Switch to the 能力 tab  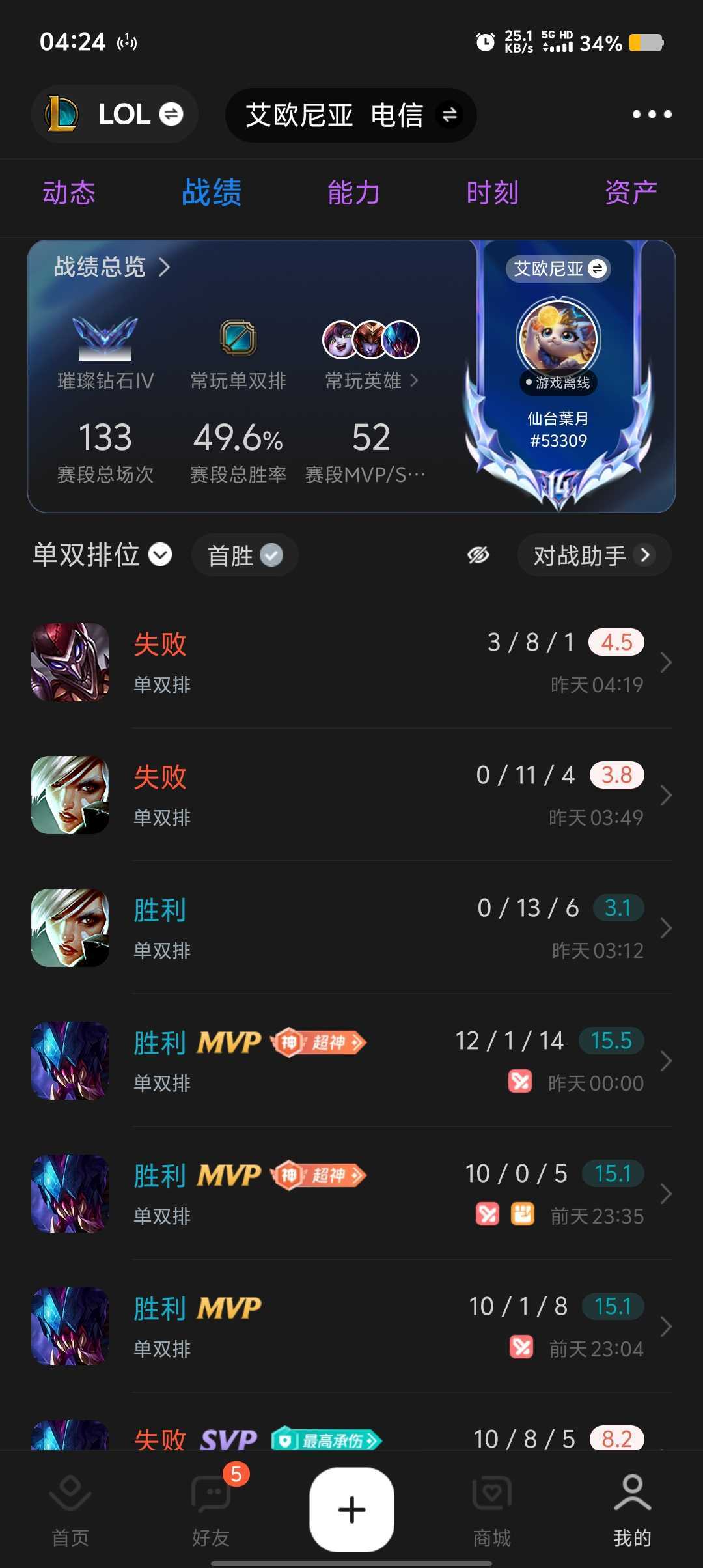coord(351,192)
